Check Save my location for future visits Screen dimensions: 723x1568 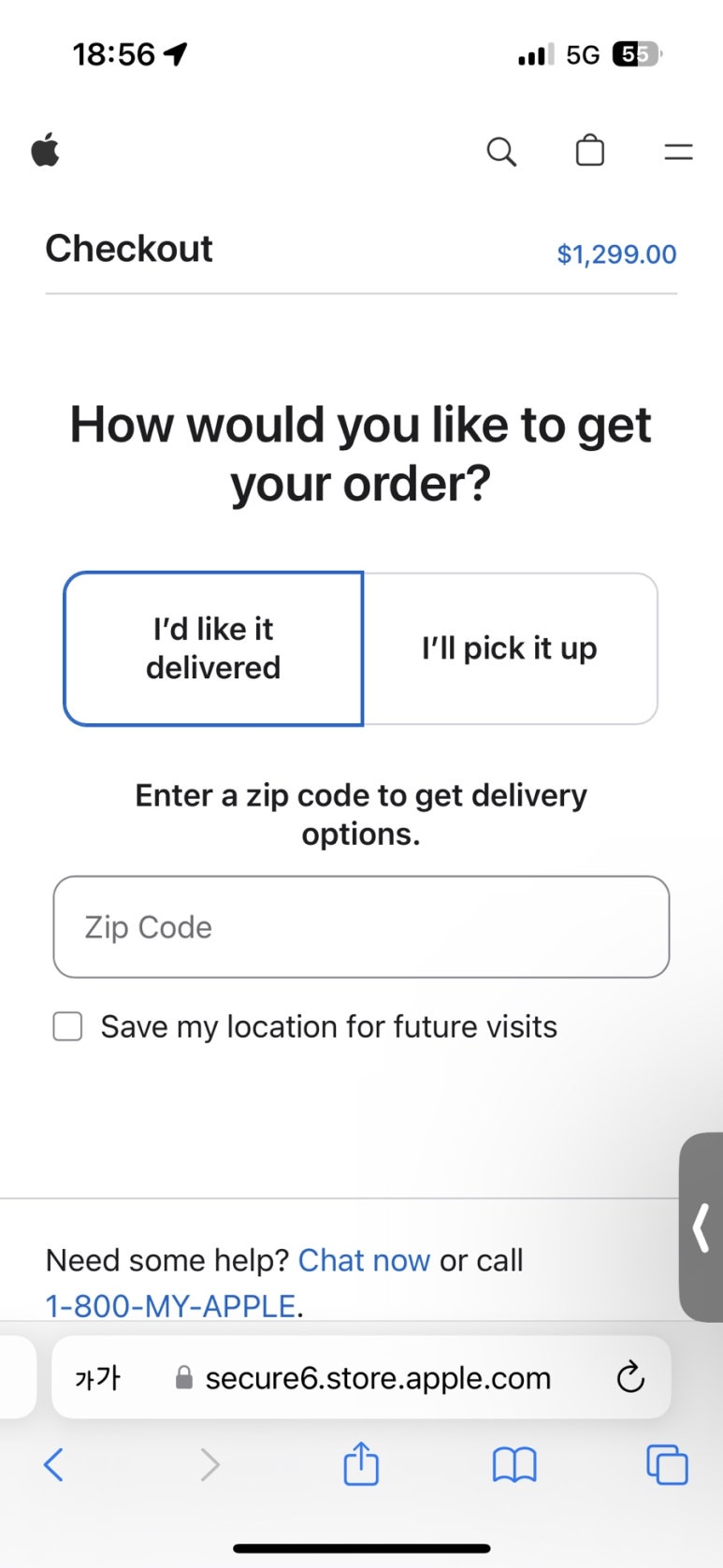coord(67,1026)
